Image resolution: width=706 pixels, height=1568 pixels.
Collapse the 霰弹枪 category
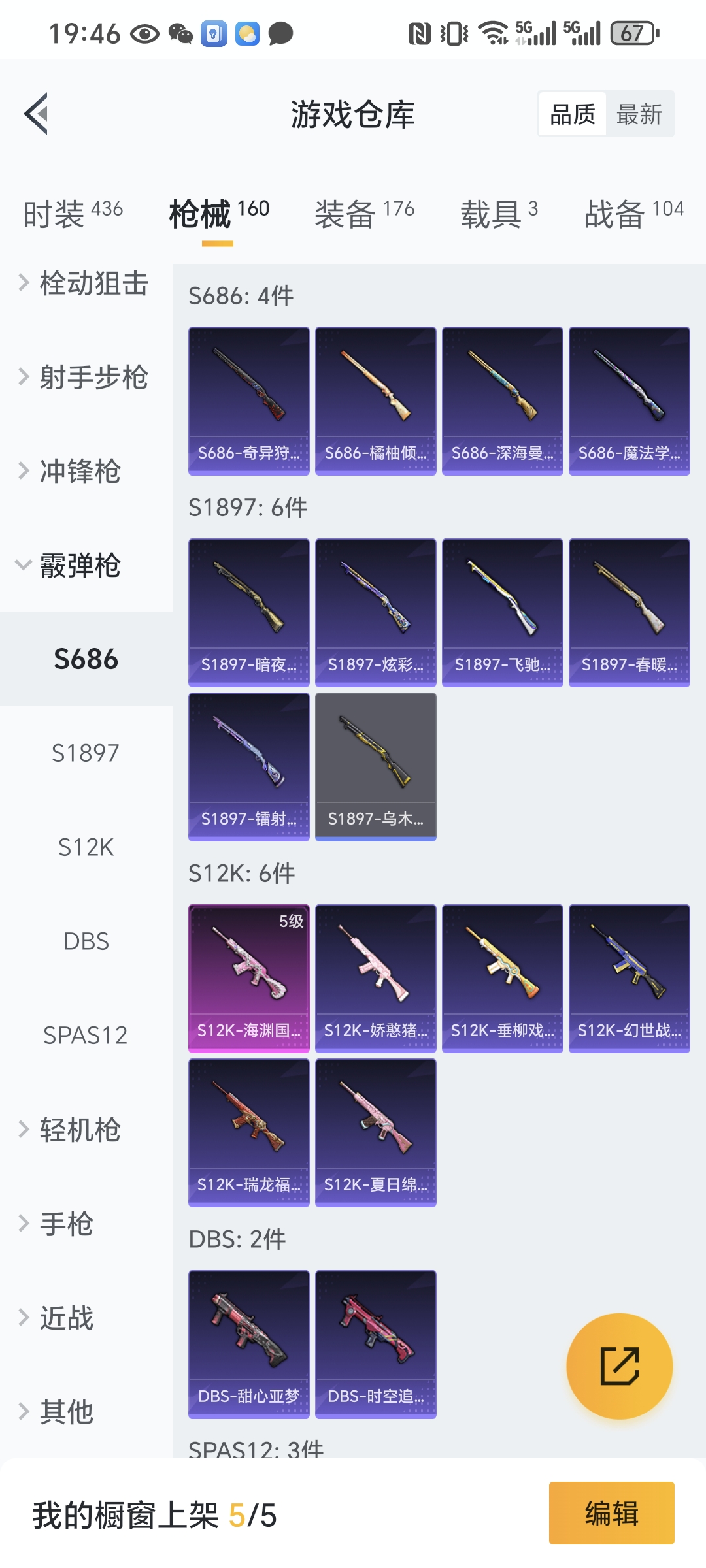78,565
